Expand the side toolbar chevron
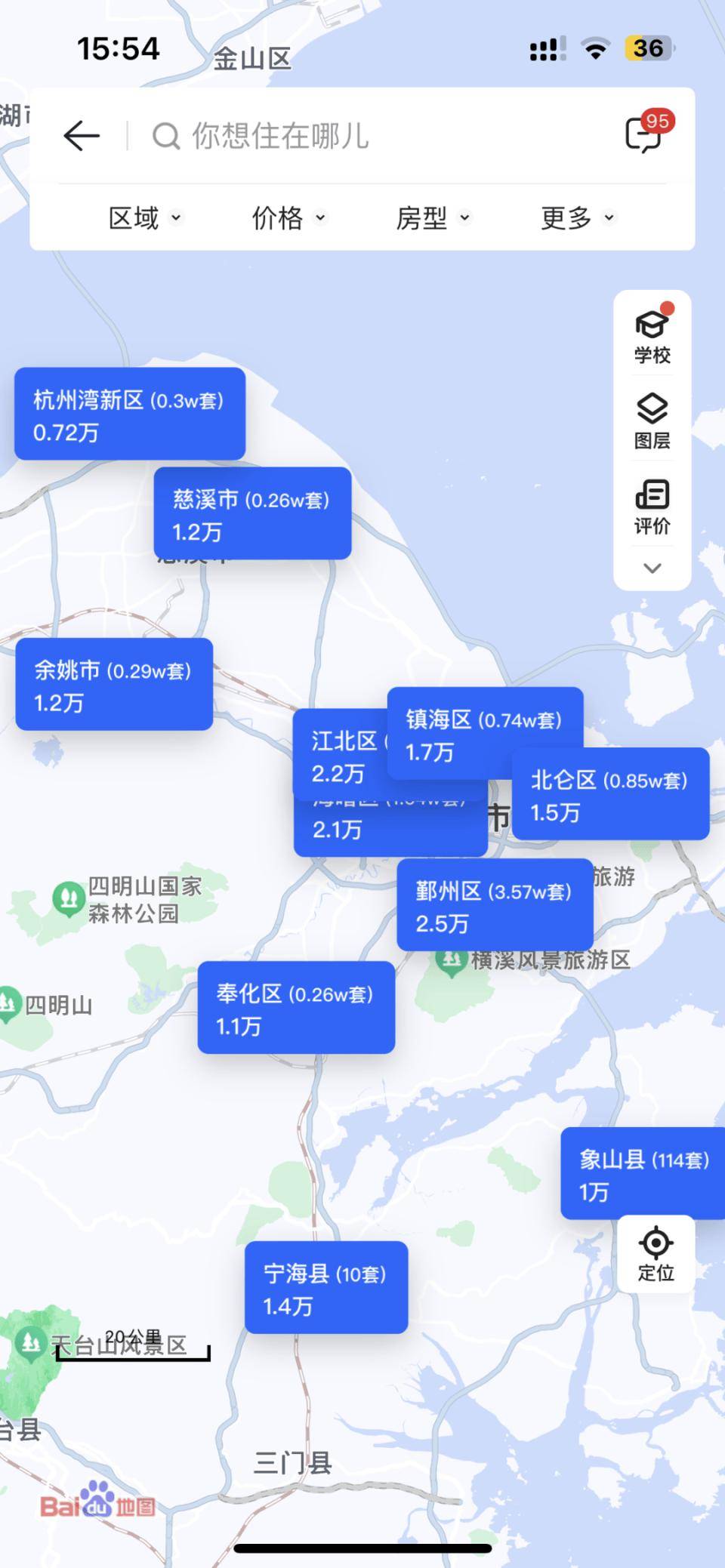 tap(652, 568)
